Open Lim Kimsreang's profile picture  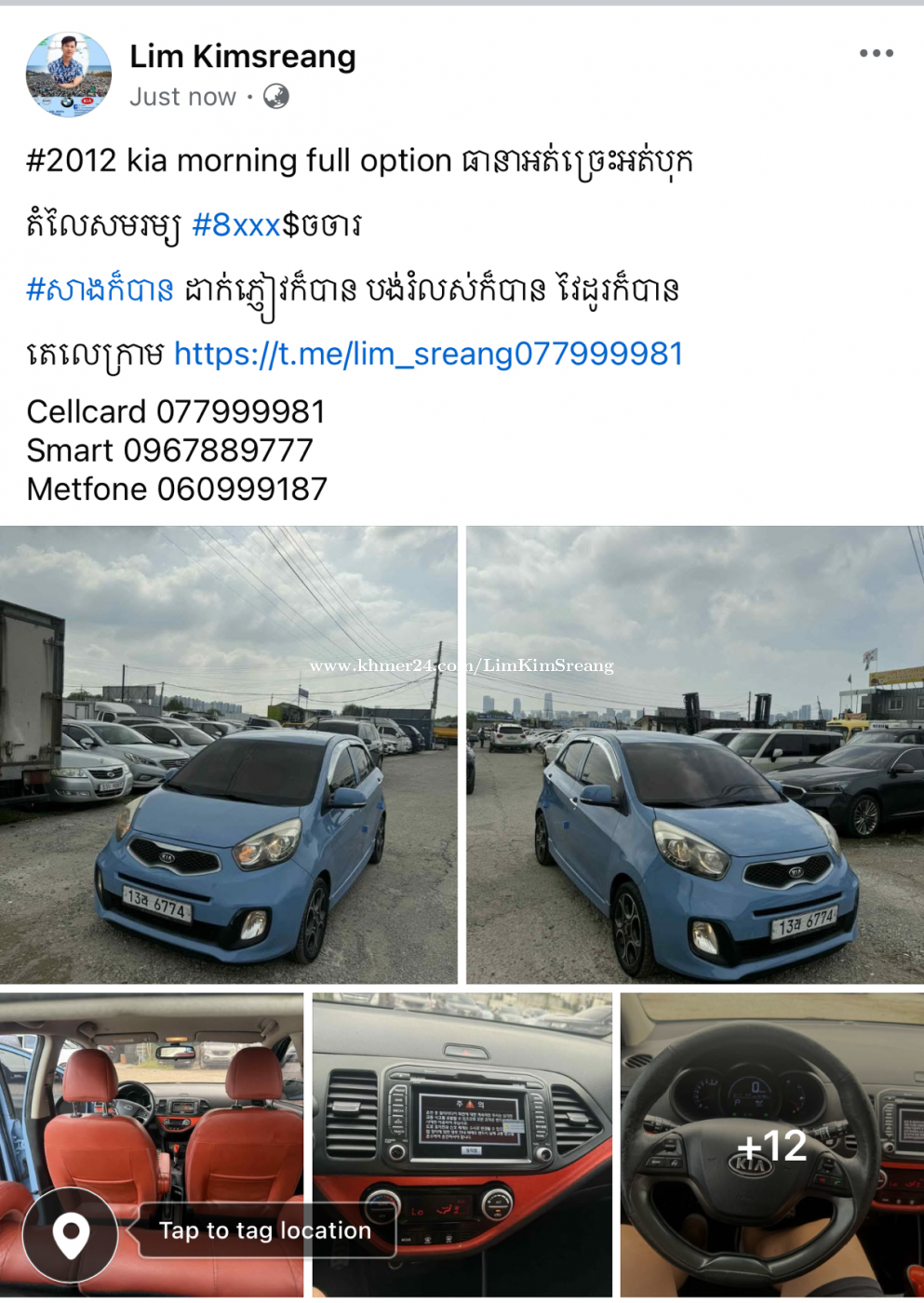(68, 74)
